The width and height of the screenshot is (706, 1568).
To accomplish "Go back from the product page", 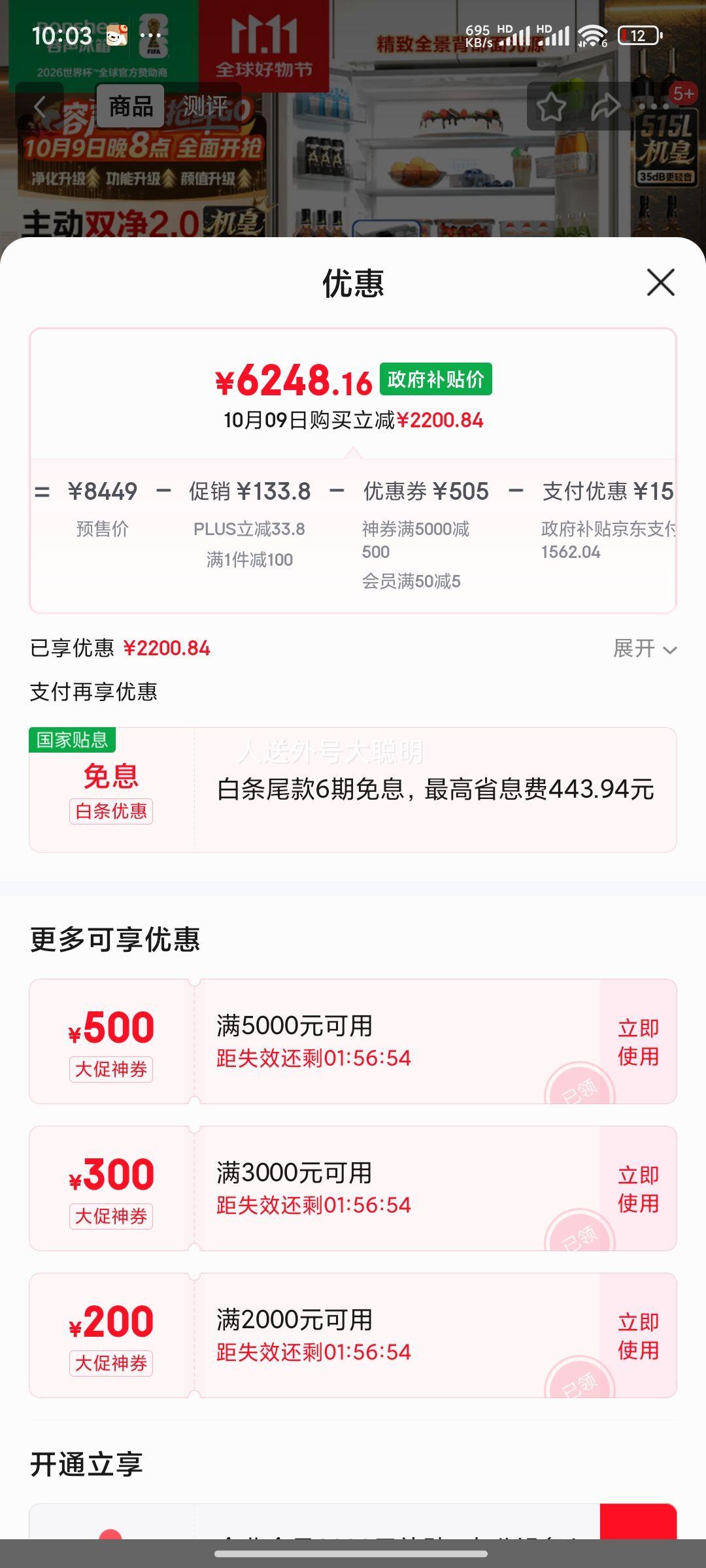I will (41, 106).
